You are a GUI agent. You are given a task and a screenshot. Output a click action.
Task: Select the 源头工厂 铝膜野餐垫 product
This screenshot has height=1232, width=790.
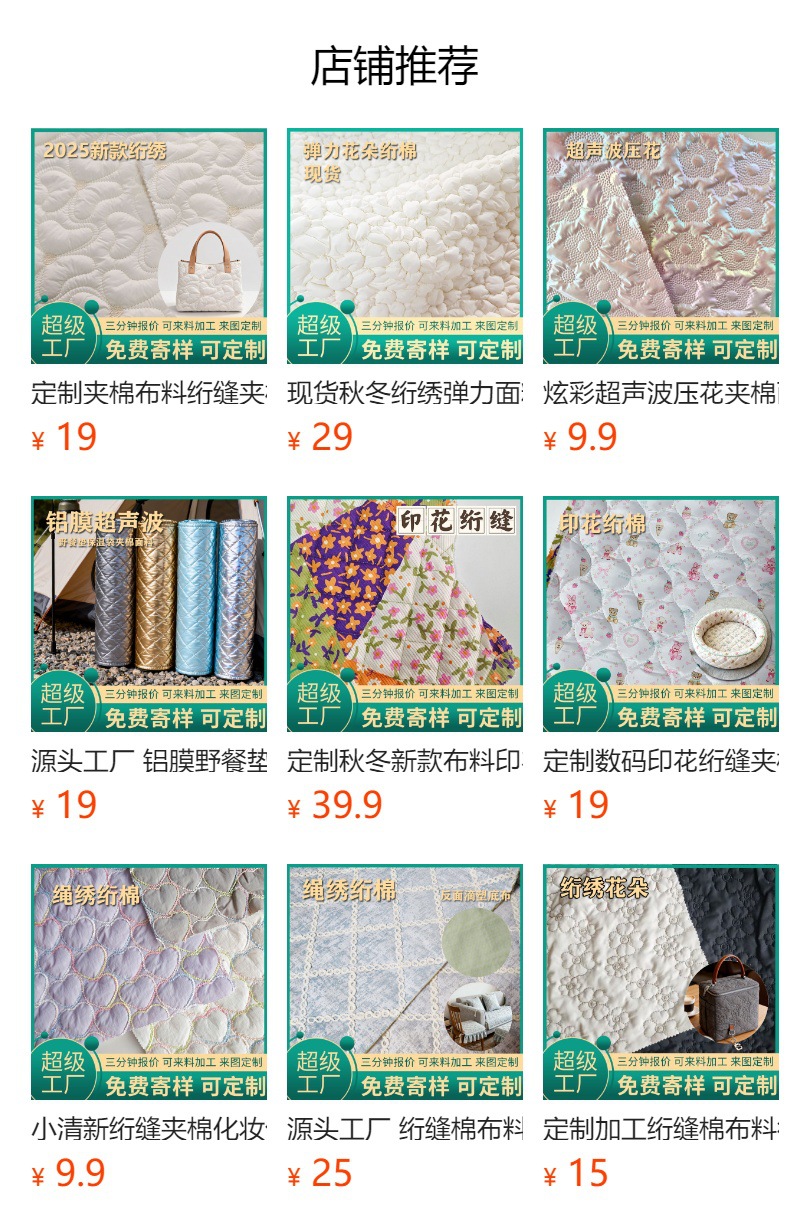pyautogui.click(x=149, y=614)
